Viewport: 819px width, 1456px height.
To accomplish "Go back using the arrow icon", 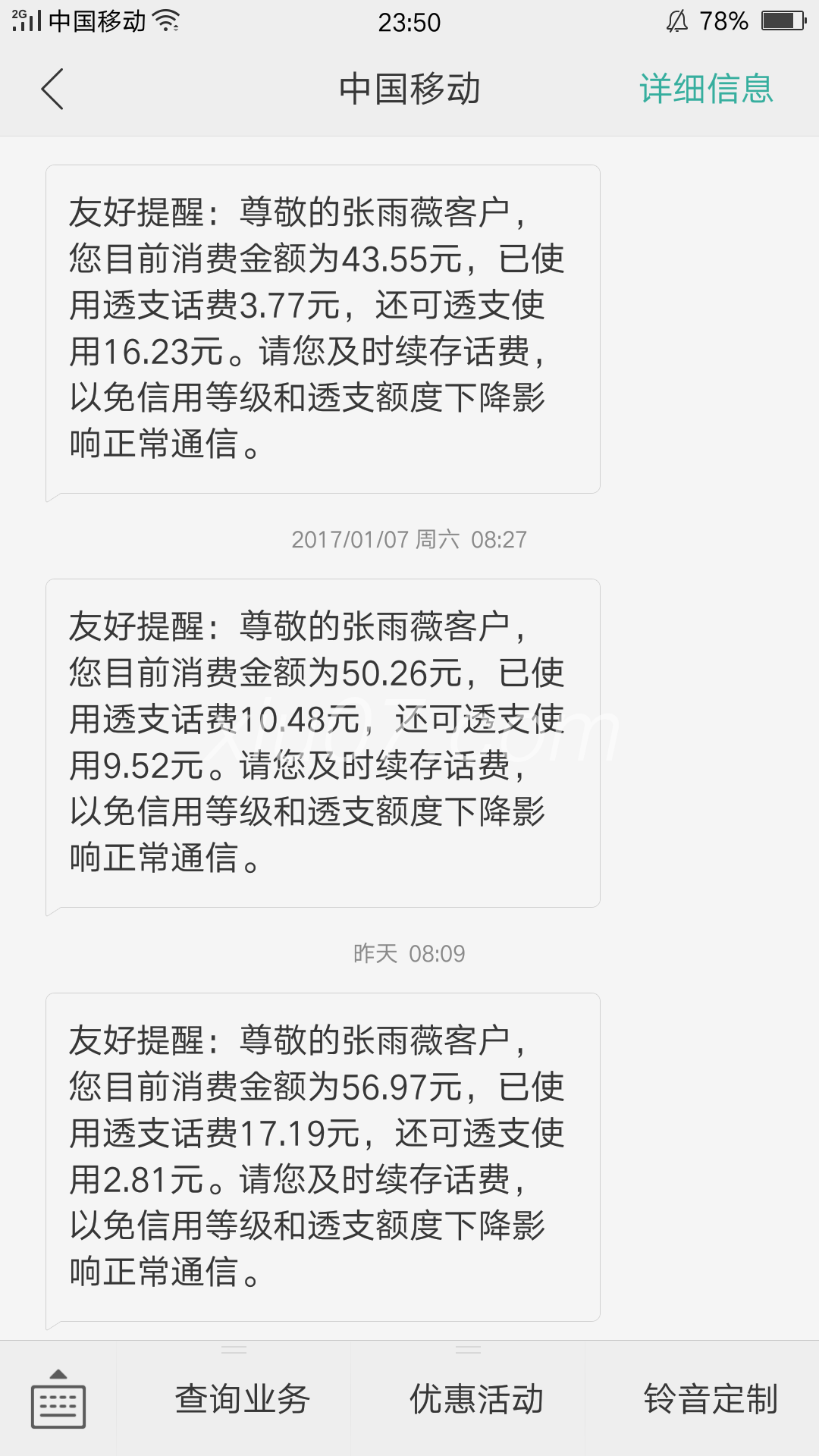I will [x=52, y=89].
